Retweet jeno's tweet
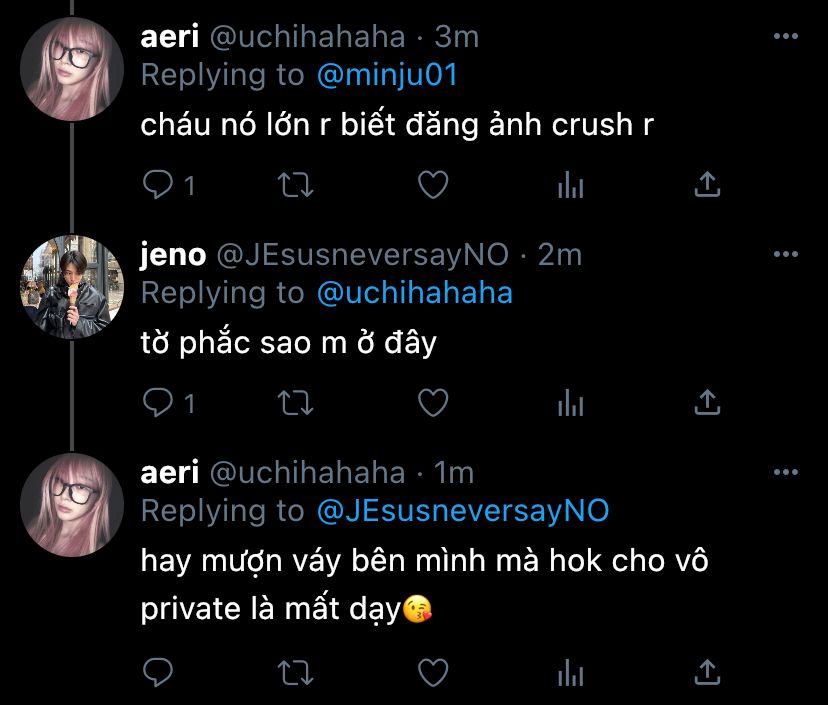Screen dimensions: 828x705 coord(295,403)
